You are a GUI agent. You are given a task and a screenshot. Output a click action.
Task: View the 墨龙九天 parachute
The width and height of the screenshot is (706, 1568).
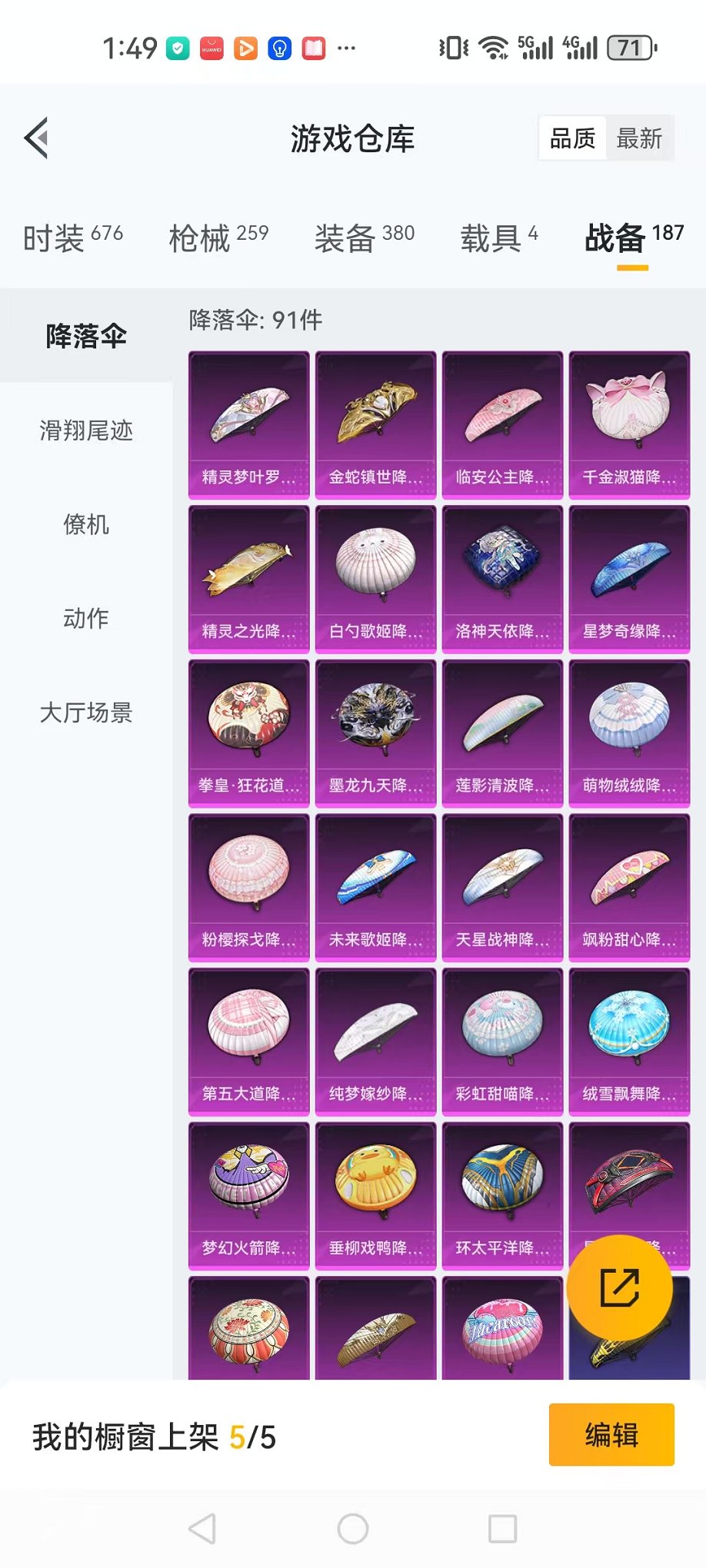coord(375,733)
